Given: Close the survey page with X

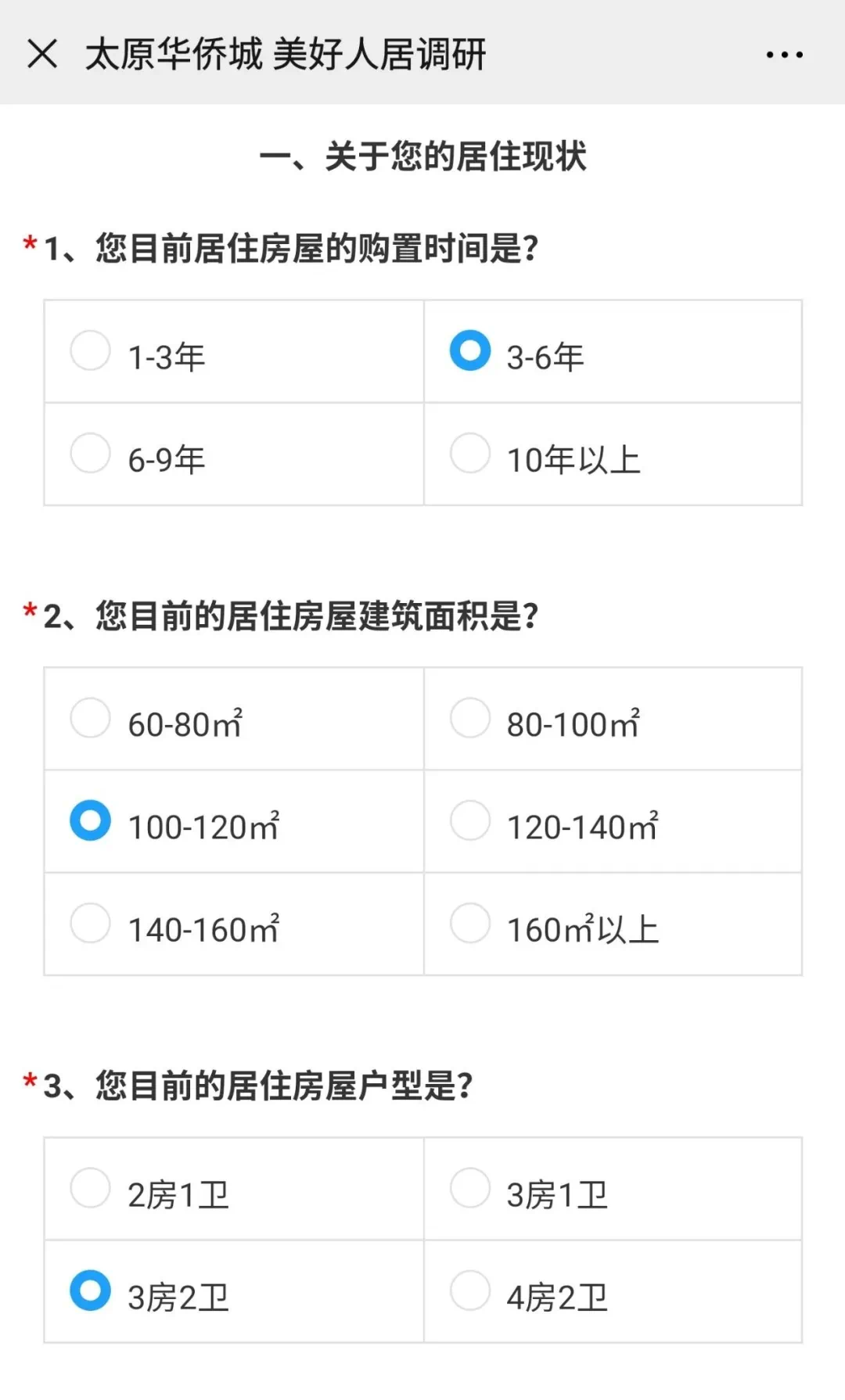Looking at the screenshot, I should (x=42, y=54).
